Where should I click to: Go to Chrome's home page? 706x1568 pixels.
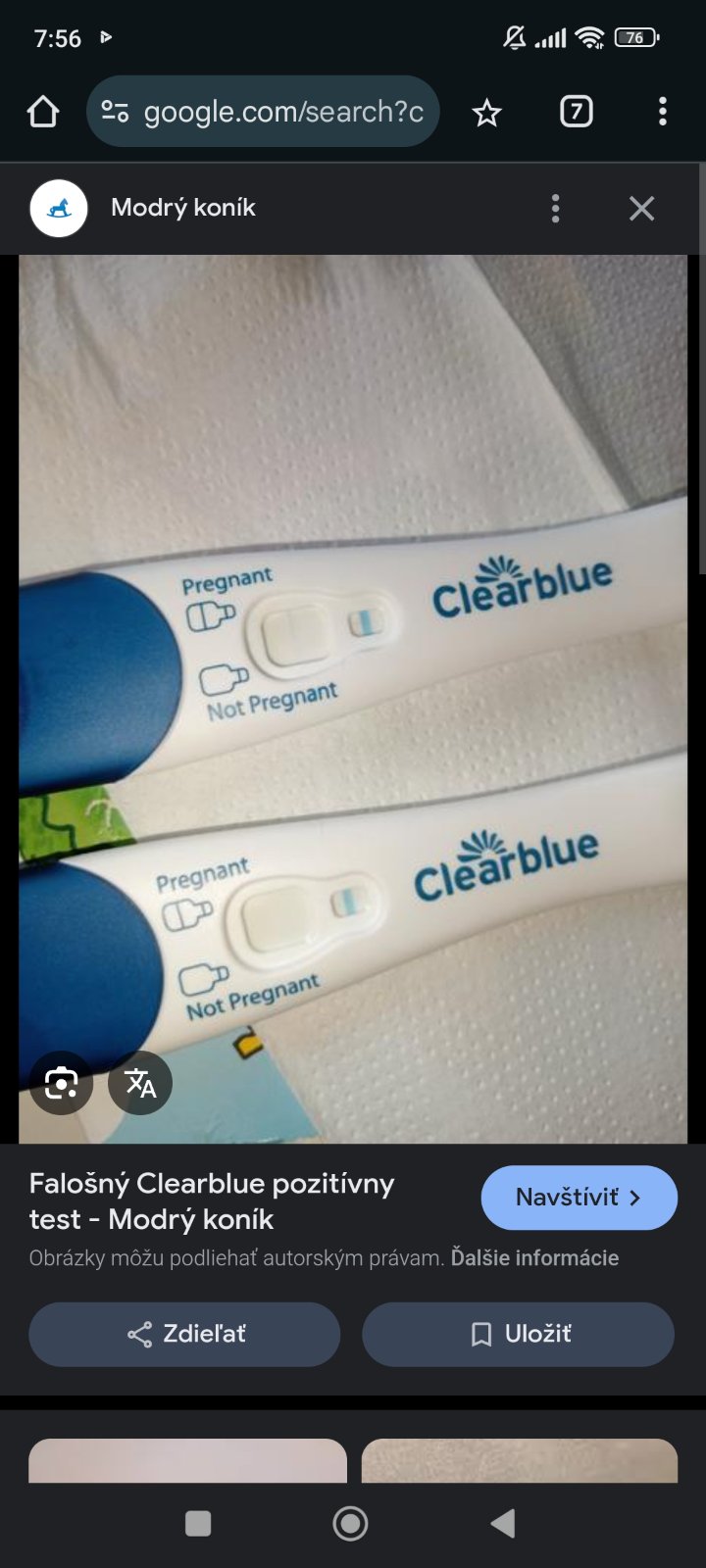click(x=43, y=113)
